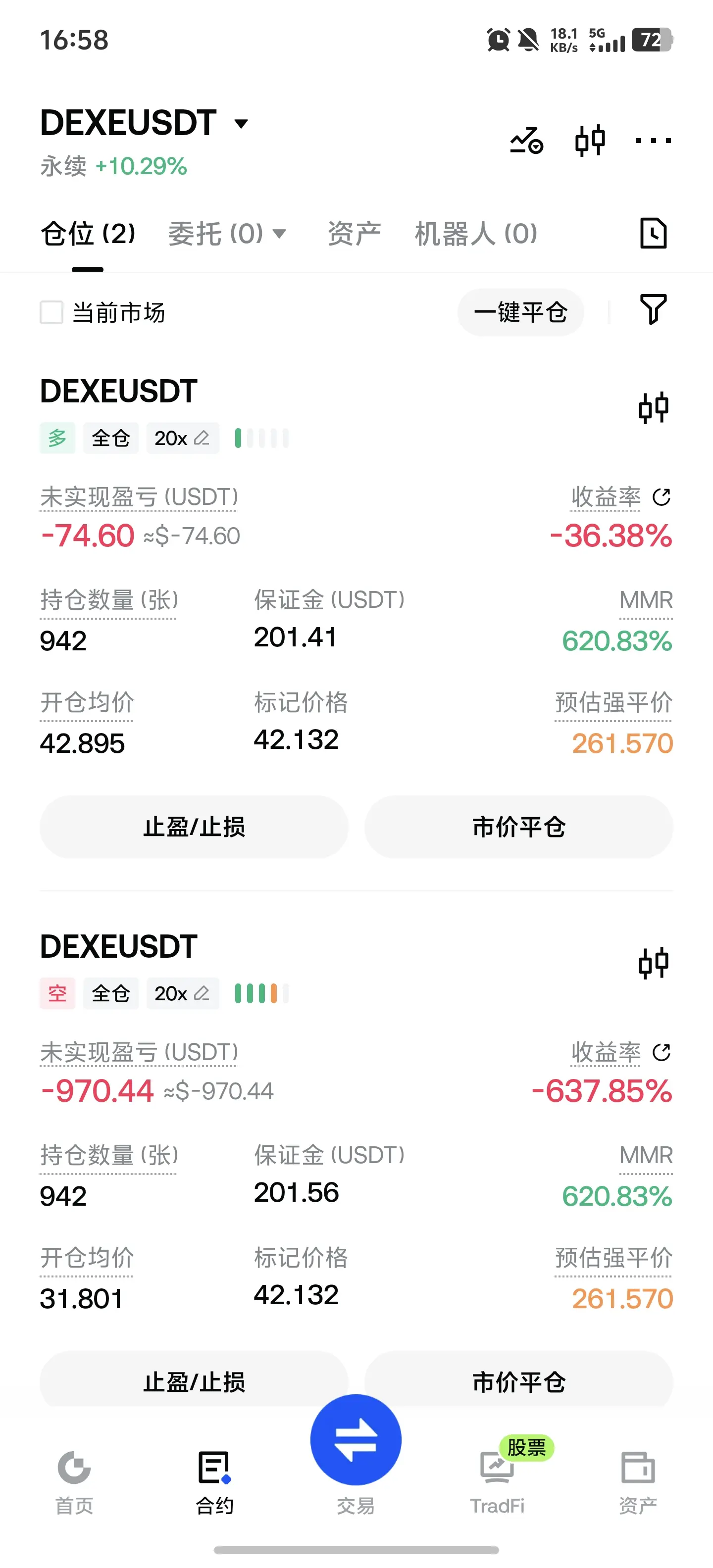713x1568 pixels.
Task: Open the positions filter funnel icon
Action: [x=653, y=309]
